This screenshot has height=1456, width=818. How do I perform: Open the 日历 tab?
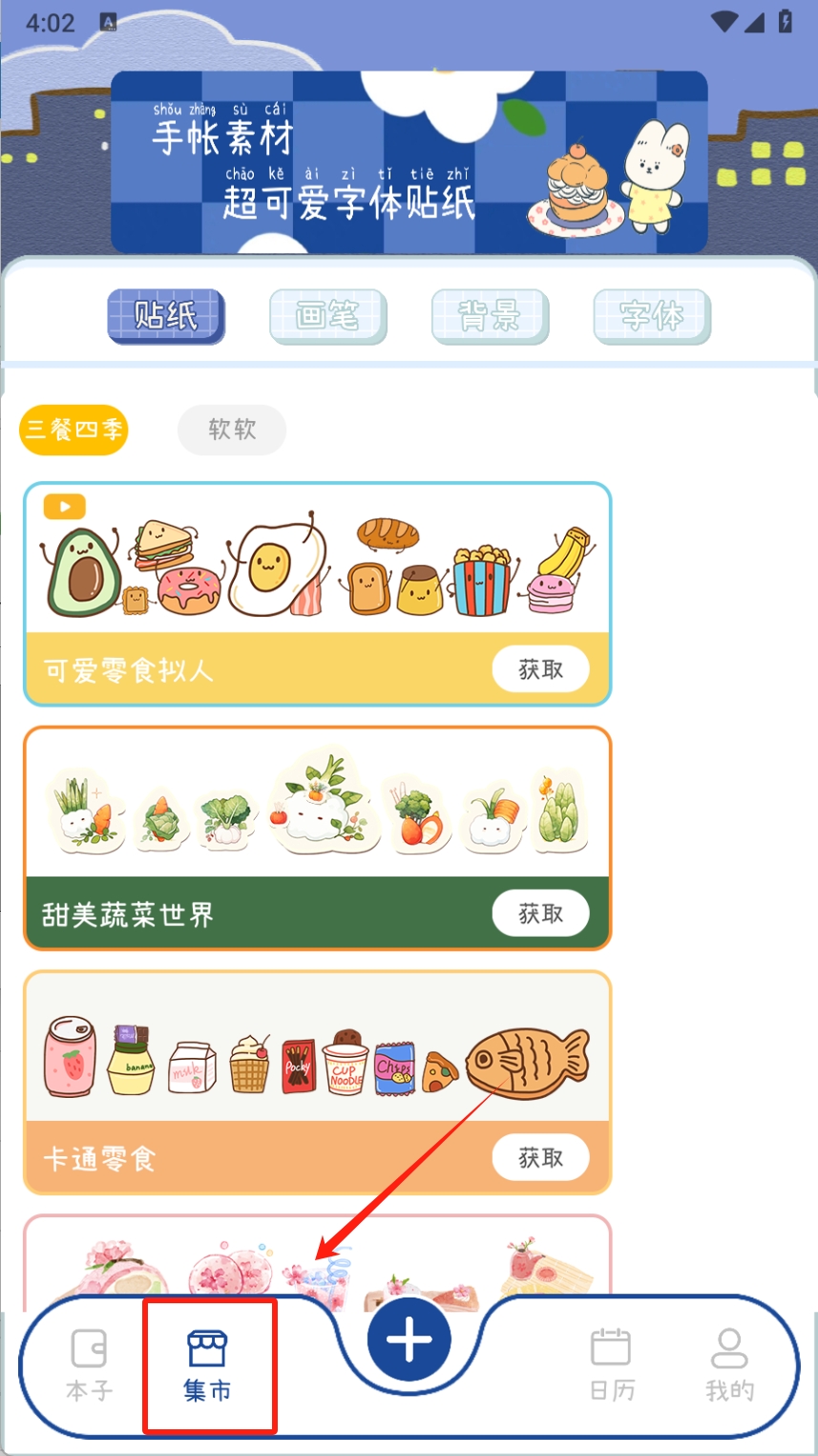click(x=611, y=1365)
